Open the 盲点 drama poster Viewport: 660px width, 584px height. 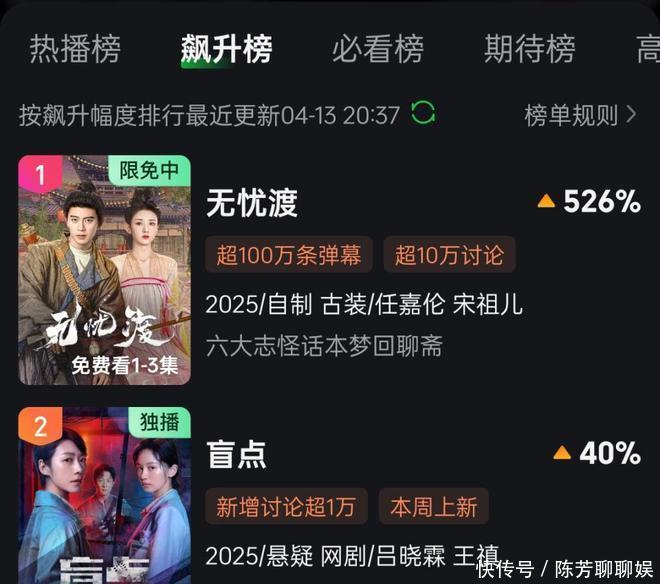(105, 495)
